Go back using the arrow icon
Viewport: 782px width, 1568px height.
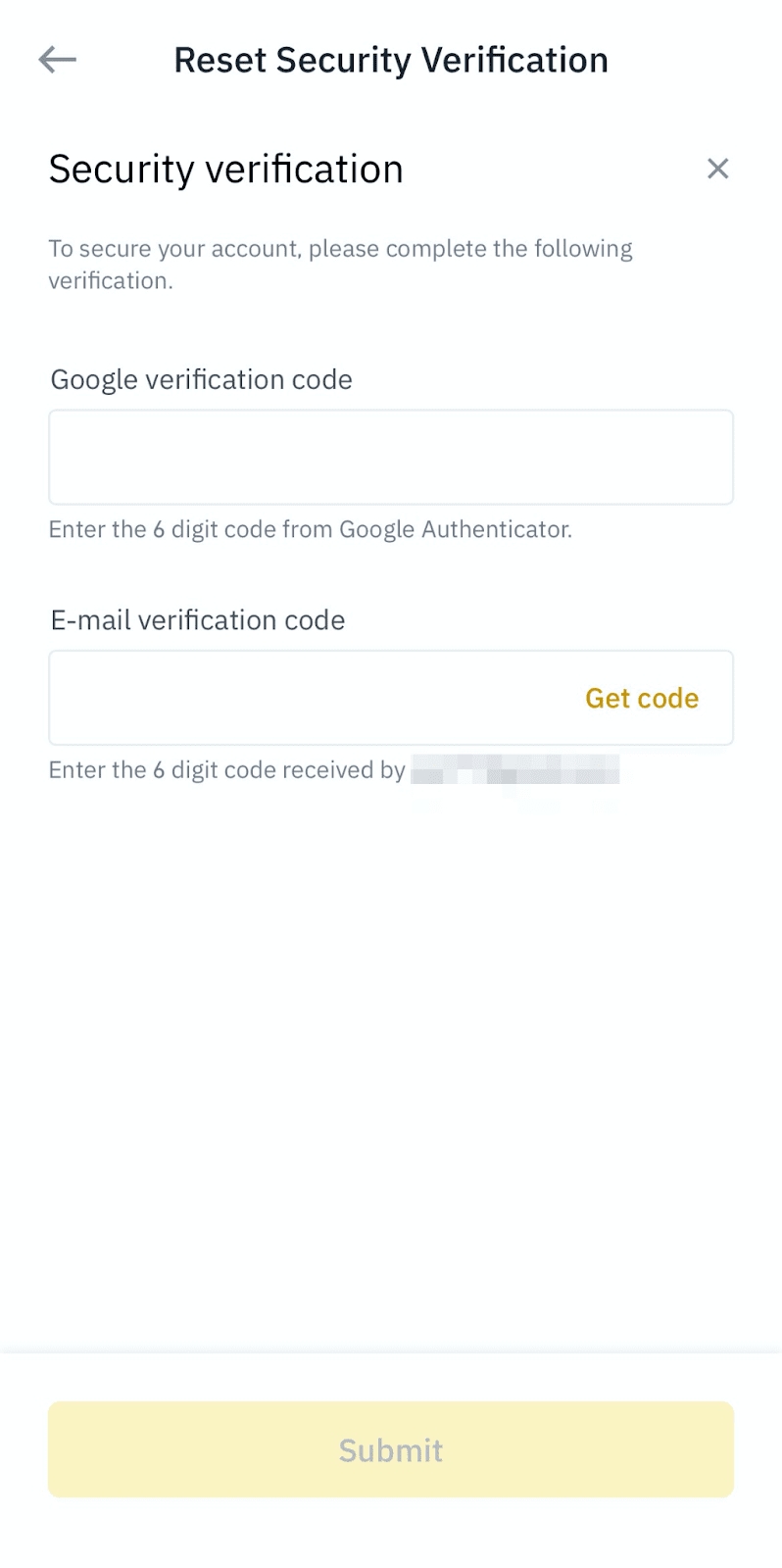pos(57,60)
